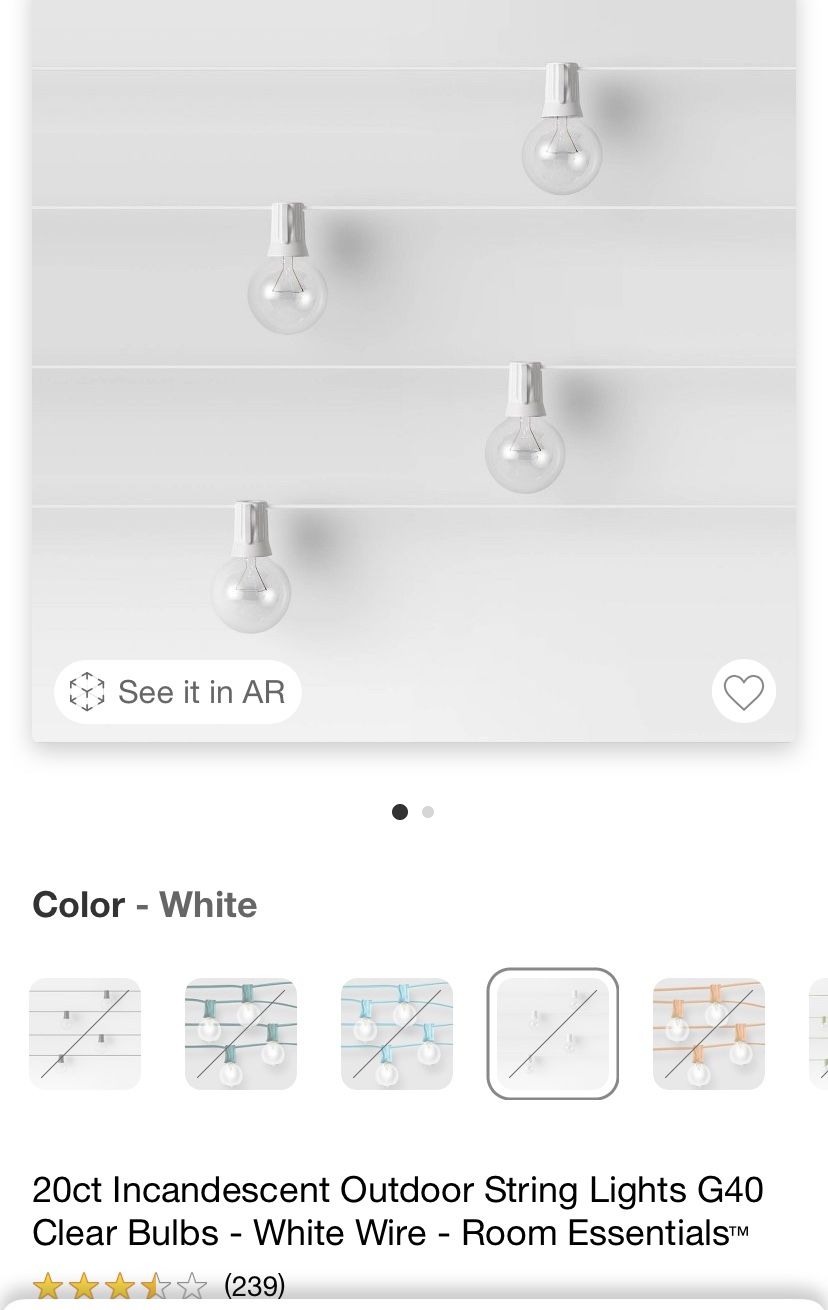Favorite this item with the heart icon
The width and height of the screenshot is (828, 1310).
click(743, 692)
